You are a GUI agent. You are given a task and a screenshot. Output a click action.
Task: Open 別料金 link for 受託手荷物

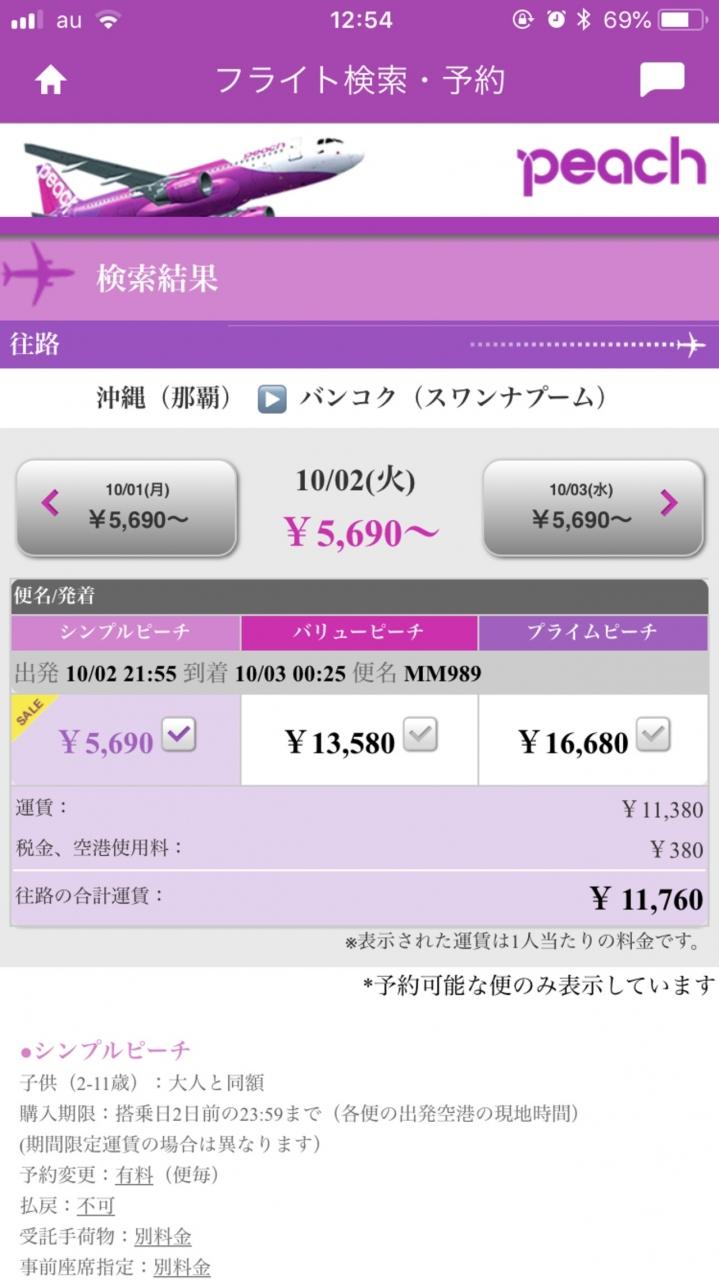click(162, 1237)
